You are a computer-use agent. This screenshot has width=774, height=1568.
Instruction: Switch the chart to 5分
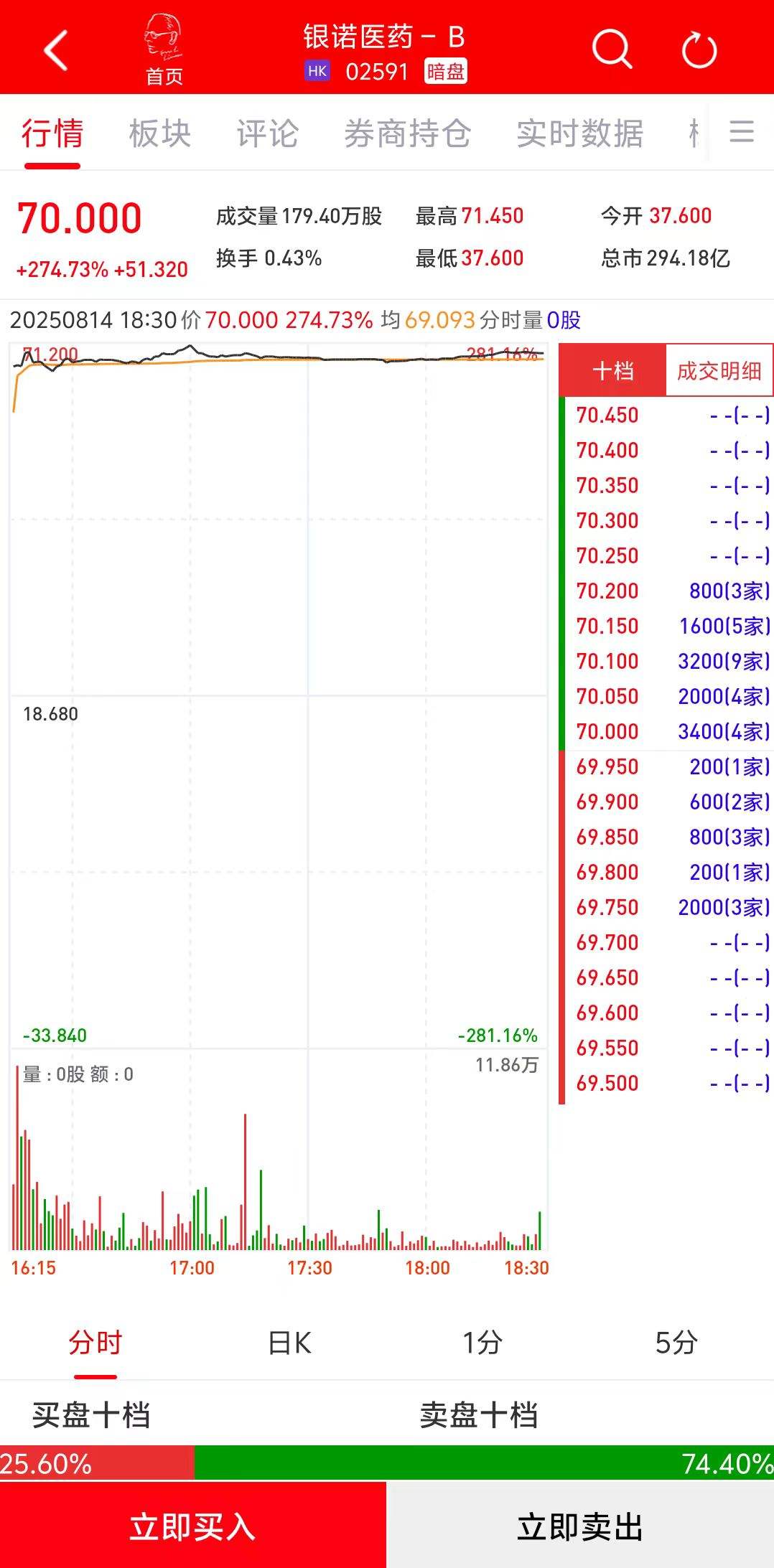pyautogui.click(x=676, y=1343)
